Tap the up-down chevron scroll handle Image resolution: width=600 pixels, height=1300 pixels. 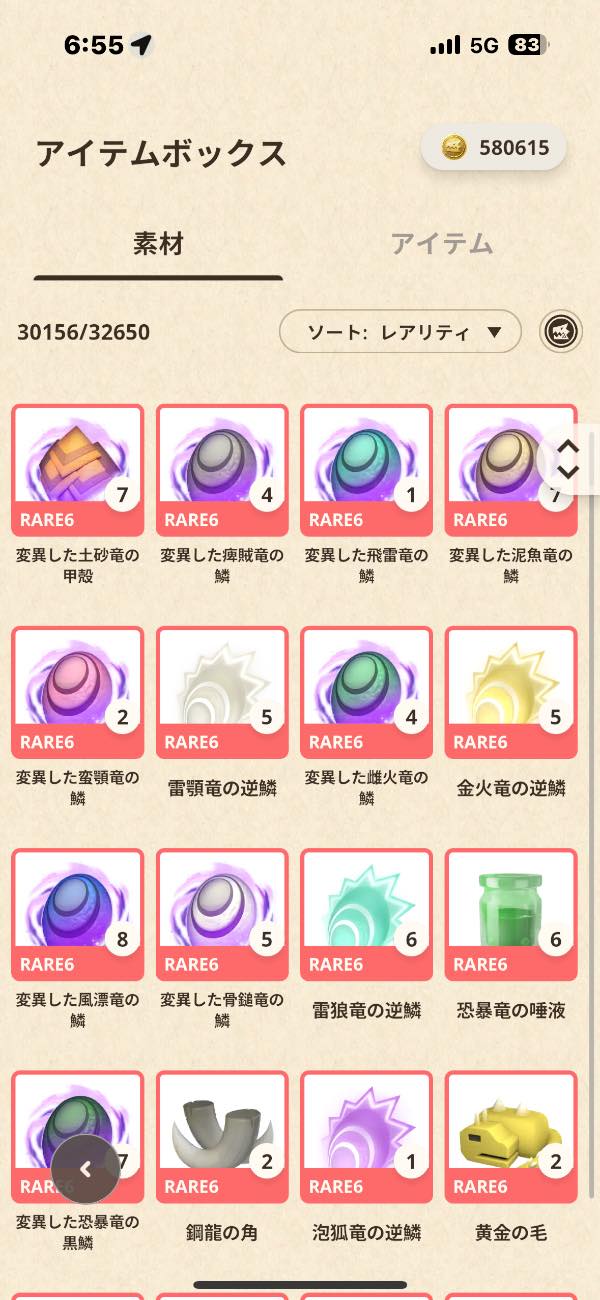[567, 459]
